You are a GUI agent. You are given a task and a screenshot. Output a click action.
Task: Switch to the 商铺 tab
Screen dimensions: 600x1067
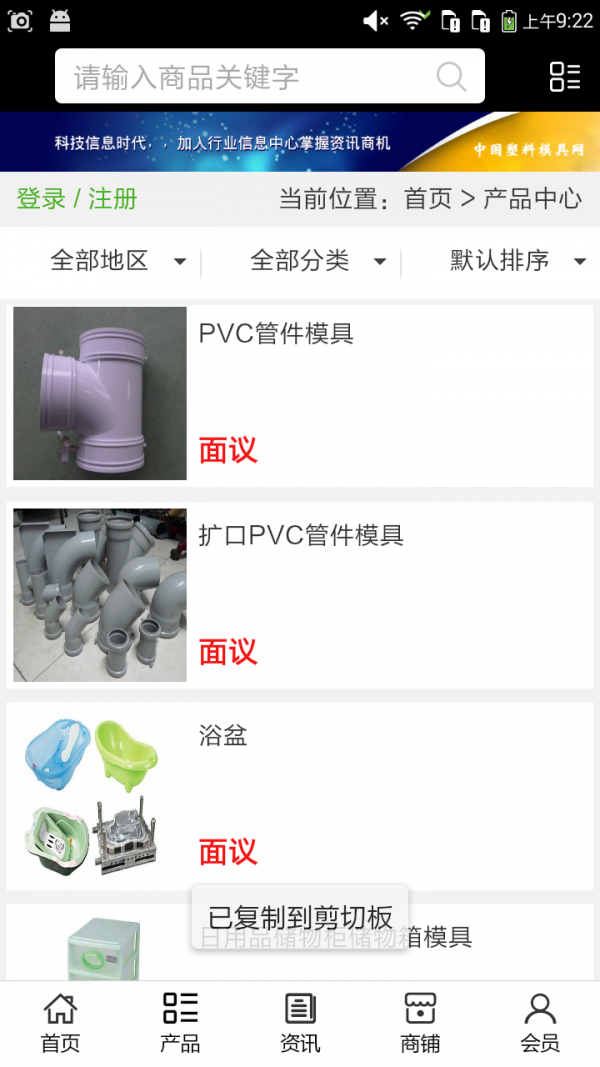coord(420,1023)
